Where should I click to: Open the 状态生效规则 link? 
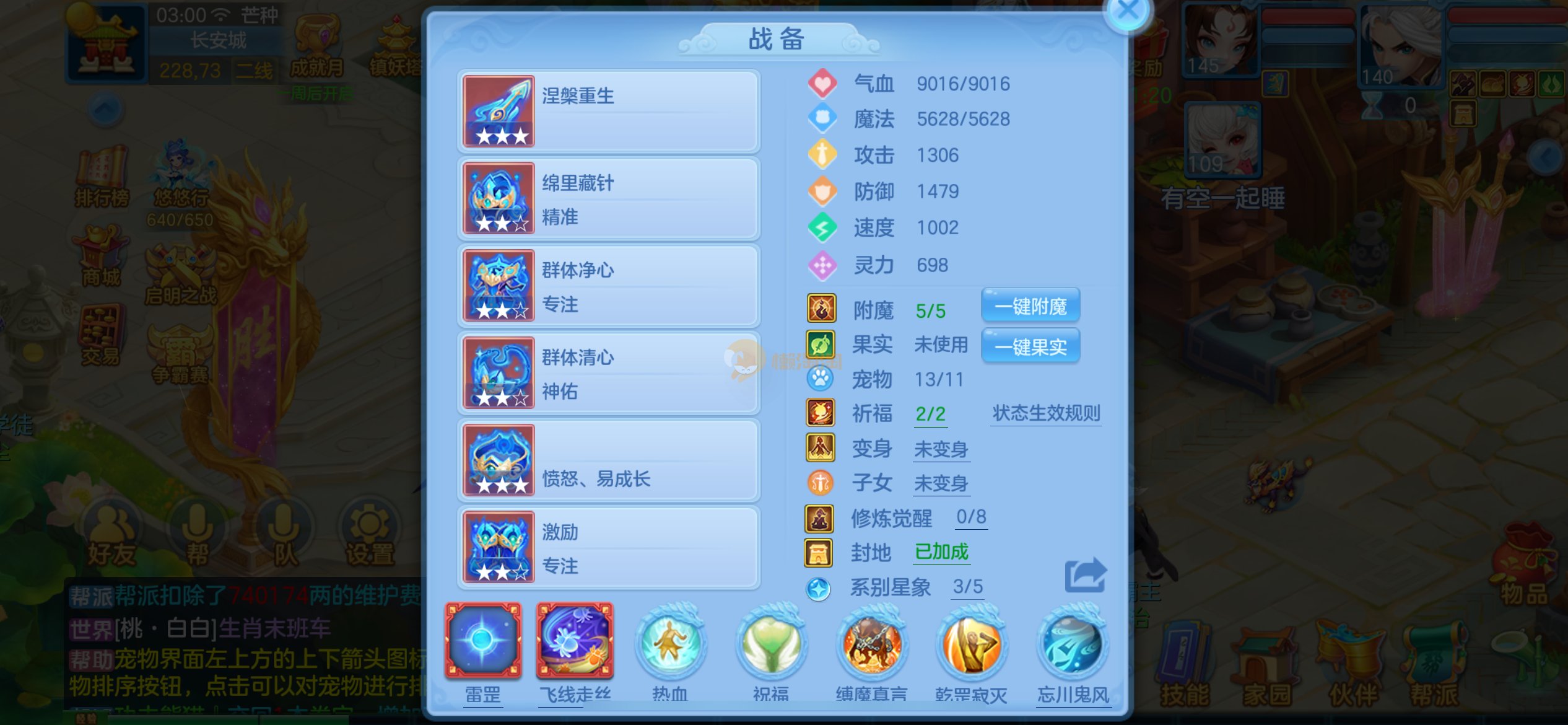(x=1046, y=413)
